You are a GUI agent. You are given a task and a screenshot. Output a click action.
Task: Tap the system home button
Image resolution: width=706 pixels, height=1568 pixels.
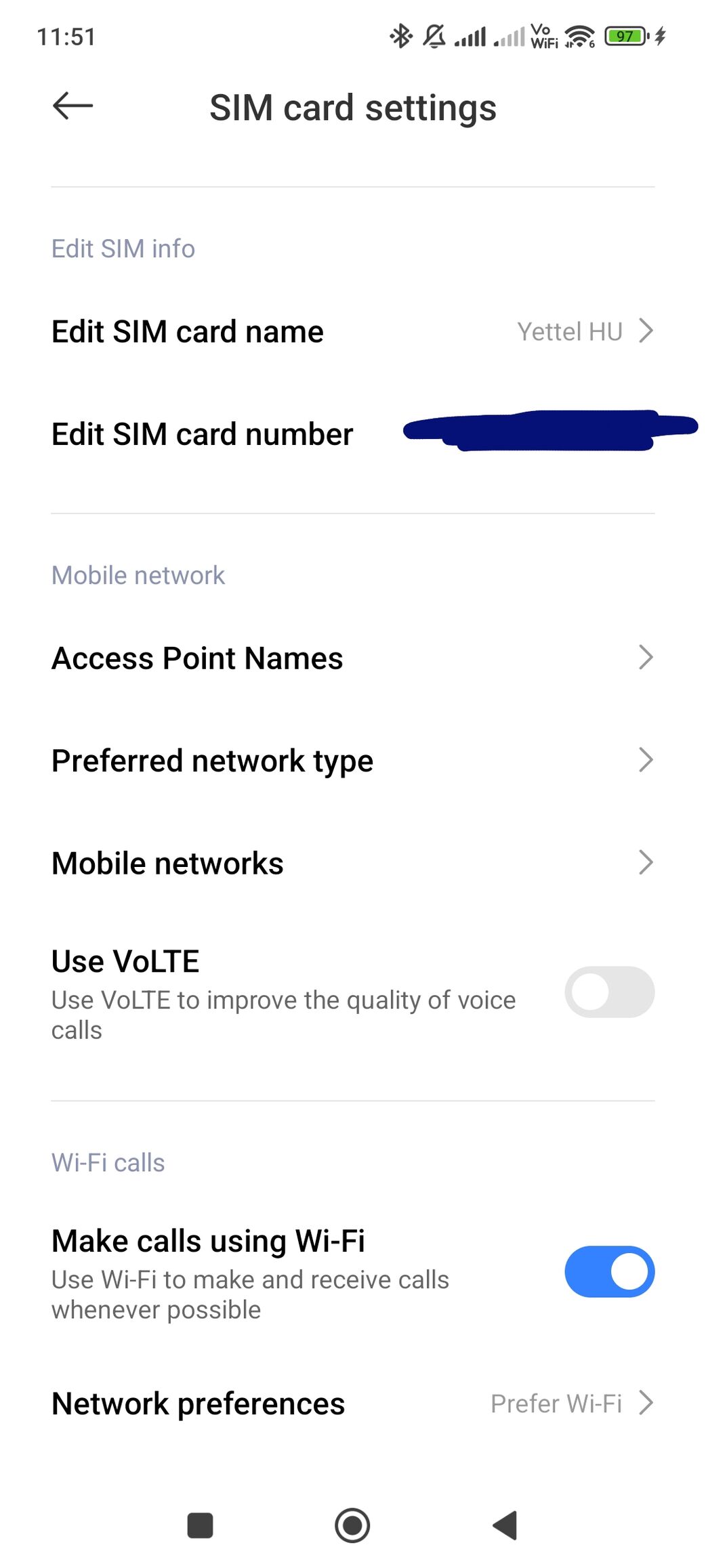[352, 1526]
